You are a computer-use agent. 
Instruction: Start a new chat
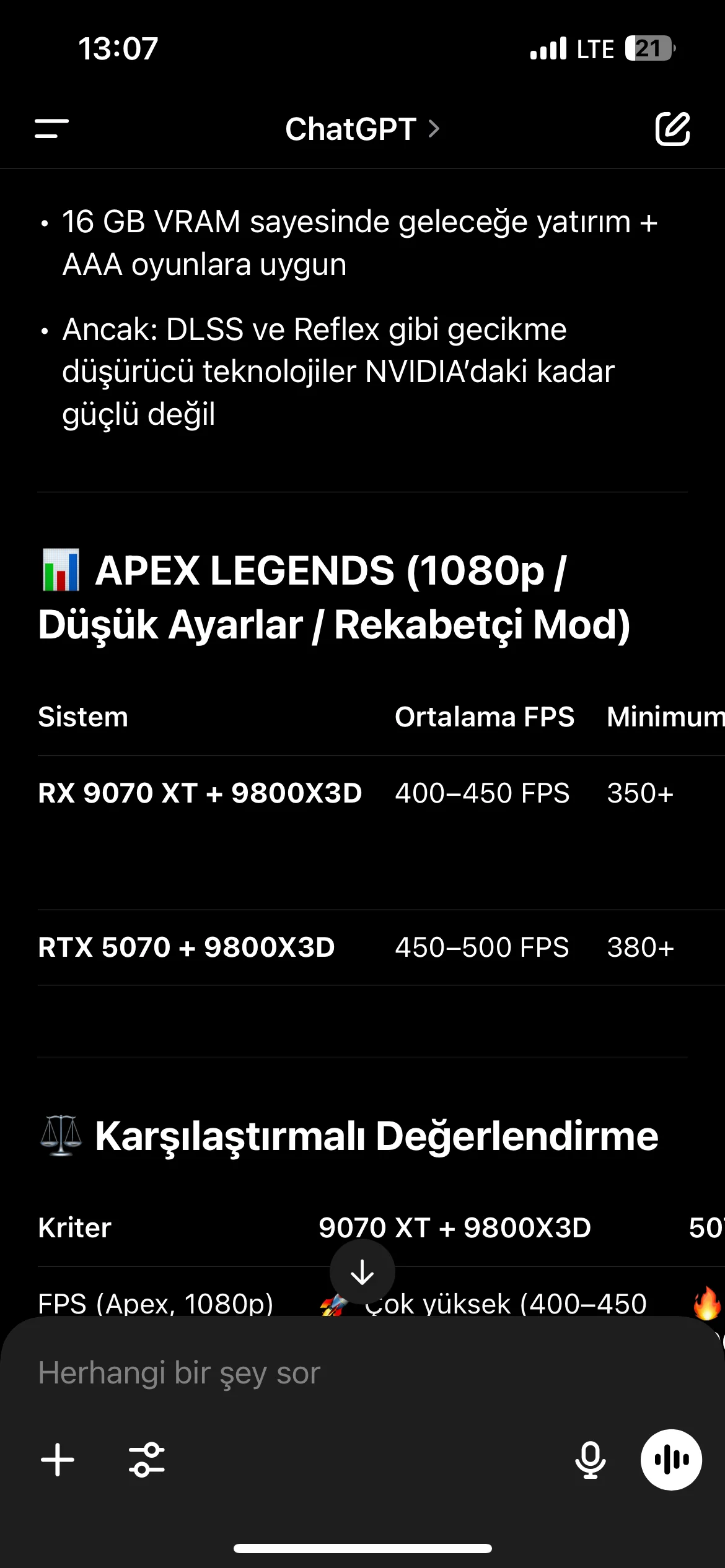[672, 129]
